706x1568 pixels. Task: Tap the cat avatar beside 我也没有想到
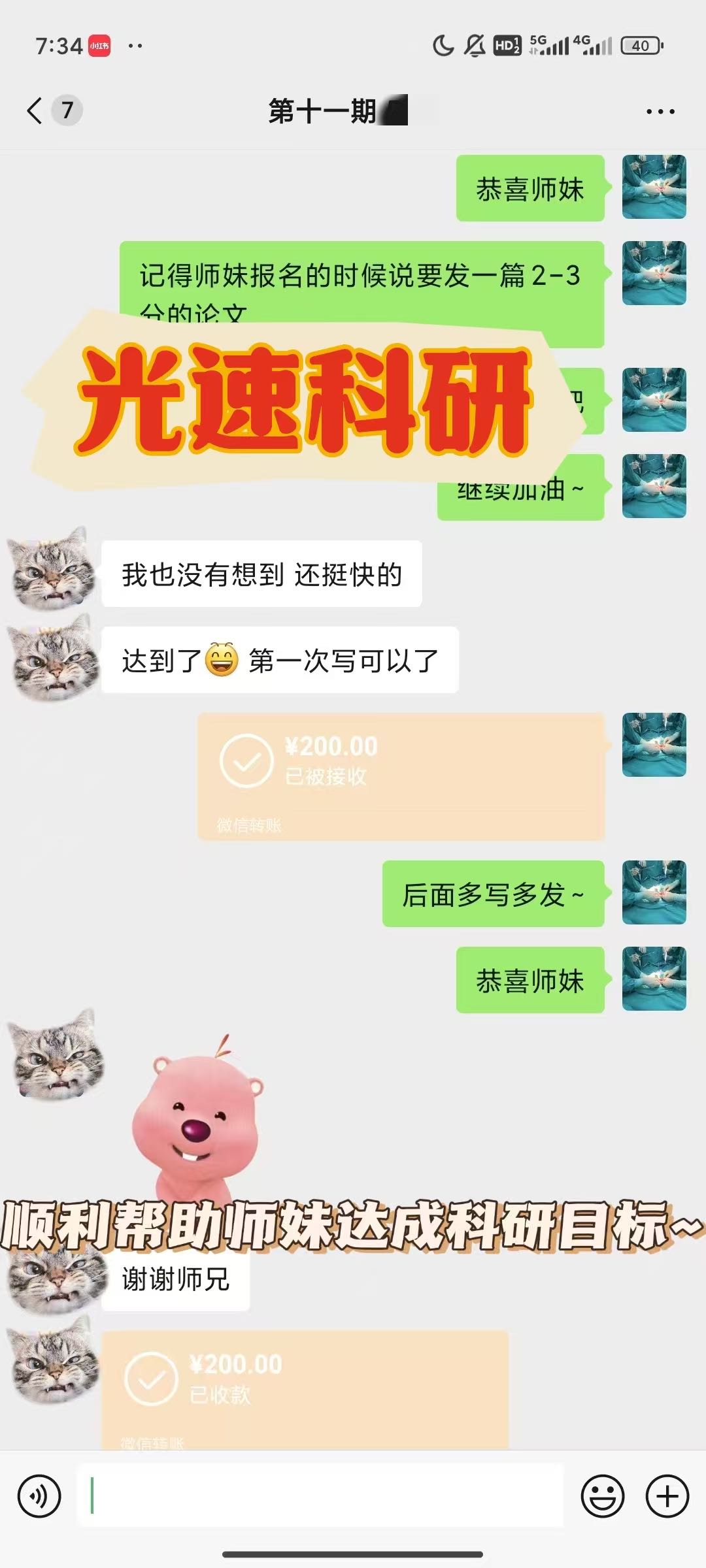tap(51, 570)
